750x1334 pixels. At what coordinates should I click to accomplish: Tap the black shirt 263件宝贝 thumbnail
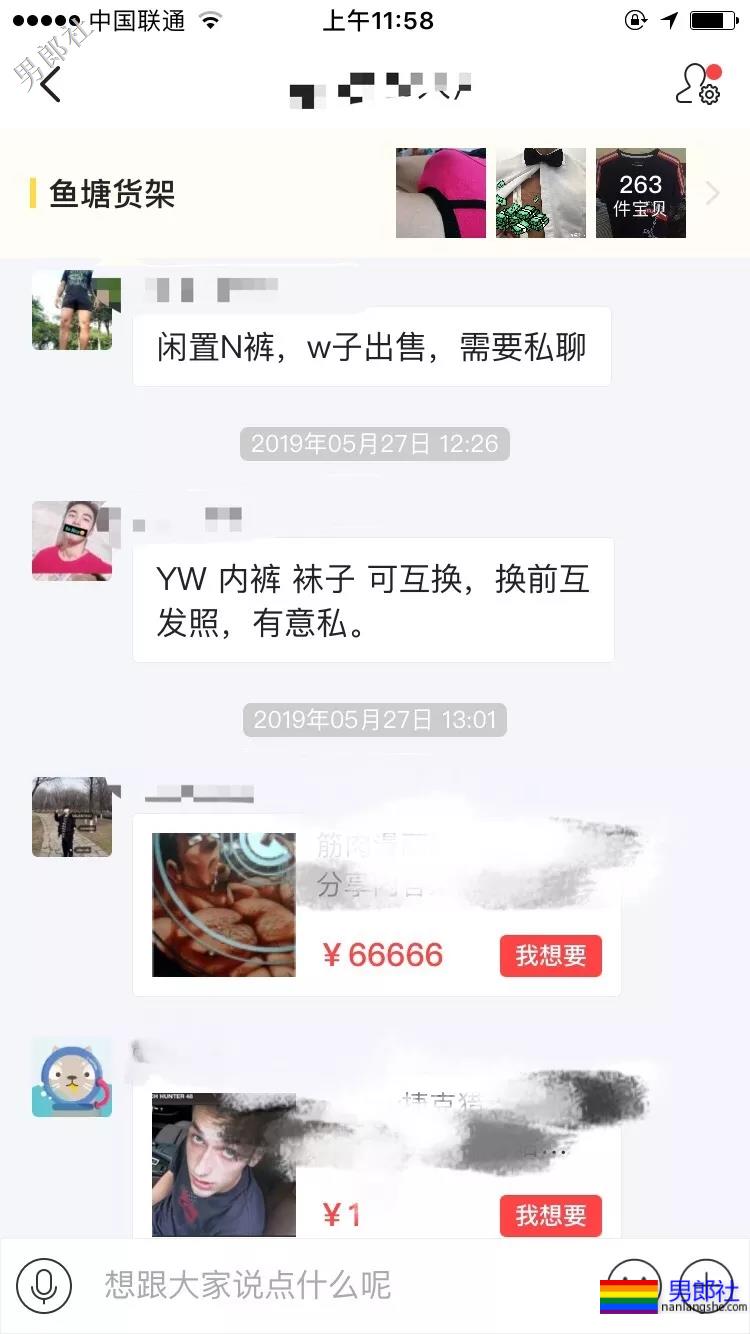point(640,193)
